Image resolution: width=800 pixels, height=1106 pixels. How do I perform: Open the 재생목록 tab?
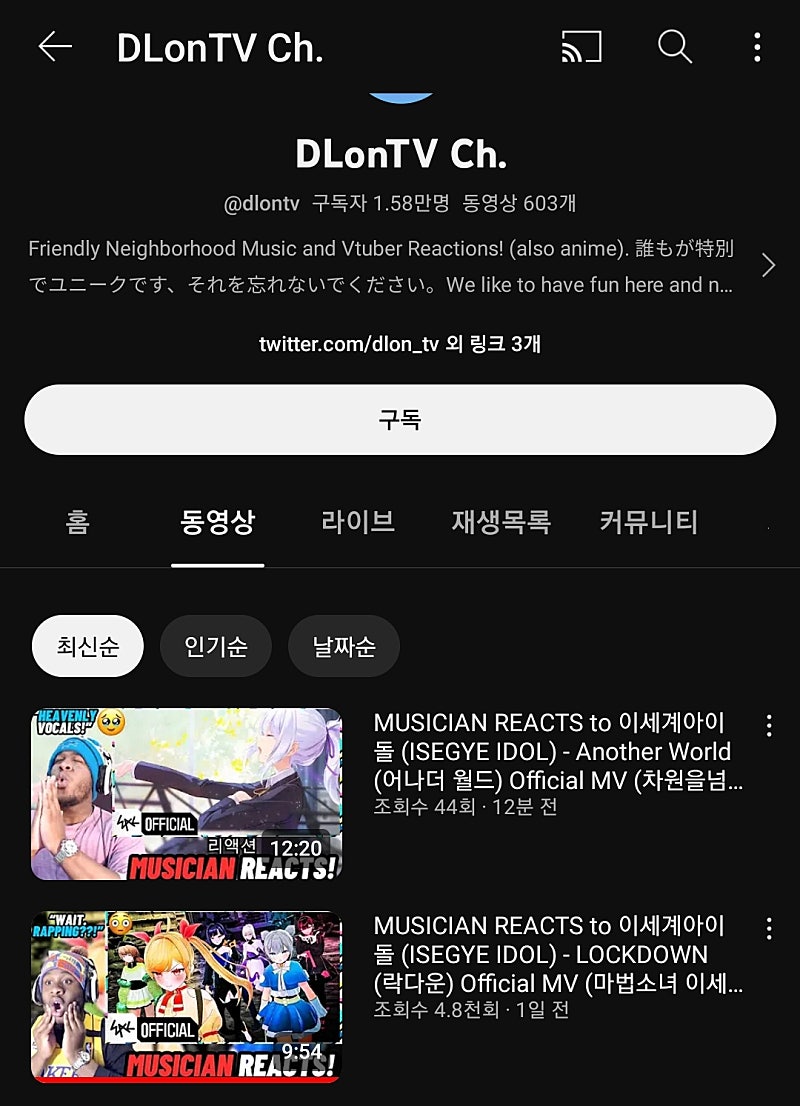[x=500, y=522]
